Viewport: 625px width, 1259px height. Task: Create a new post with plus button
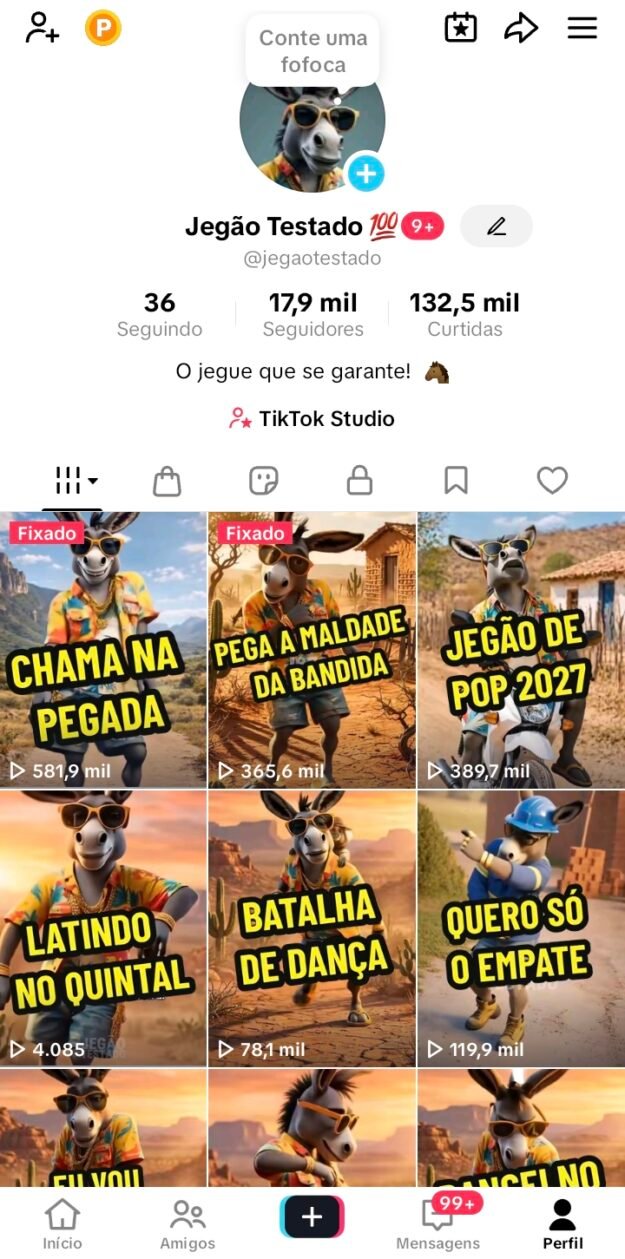pos(312,1217)
